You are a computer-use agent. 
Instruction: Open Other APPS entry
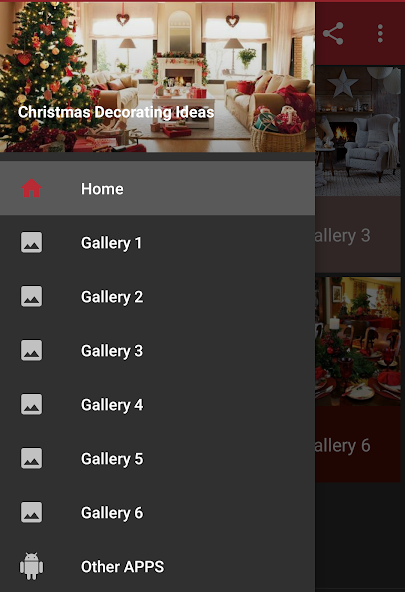(157, 566)
